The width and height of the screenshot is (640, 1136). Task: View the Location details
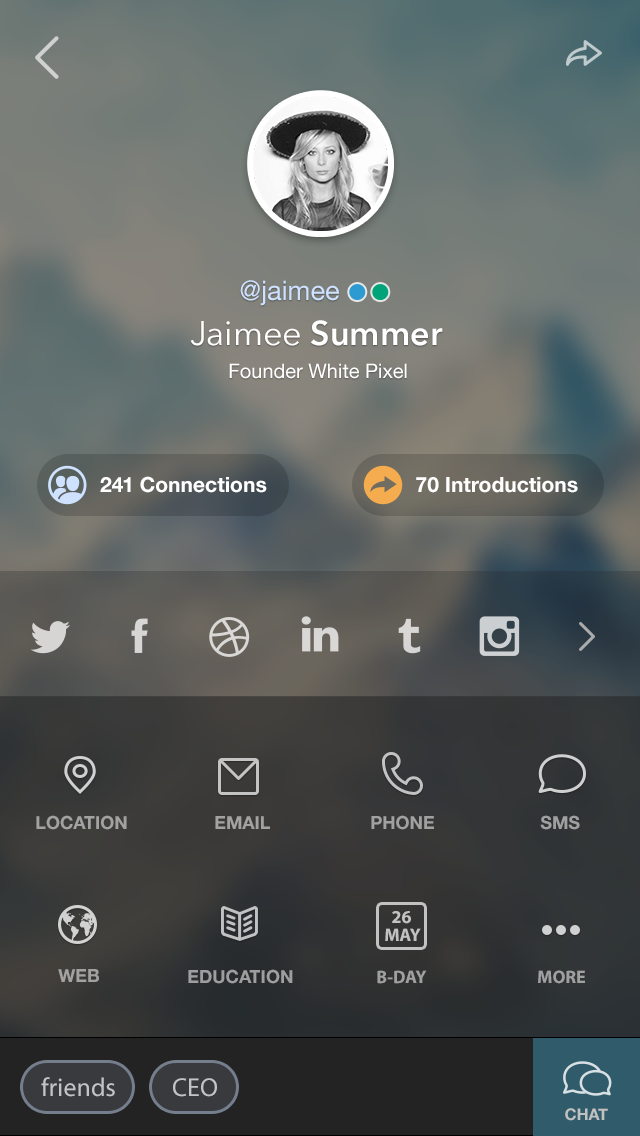tap(81, 793)
